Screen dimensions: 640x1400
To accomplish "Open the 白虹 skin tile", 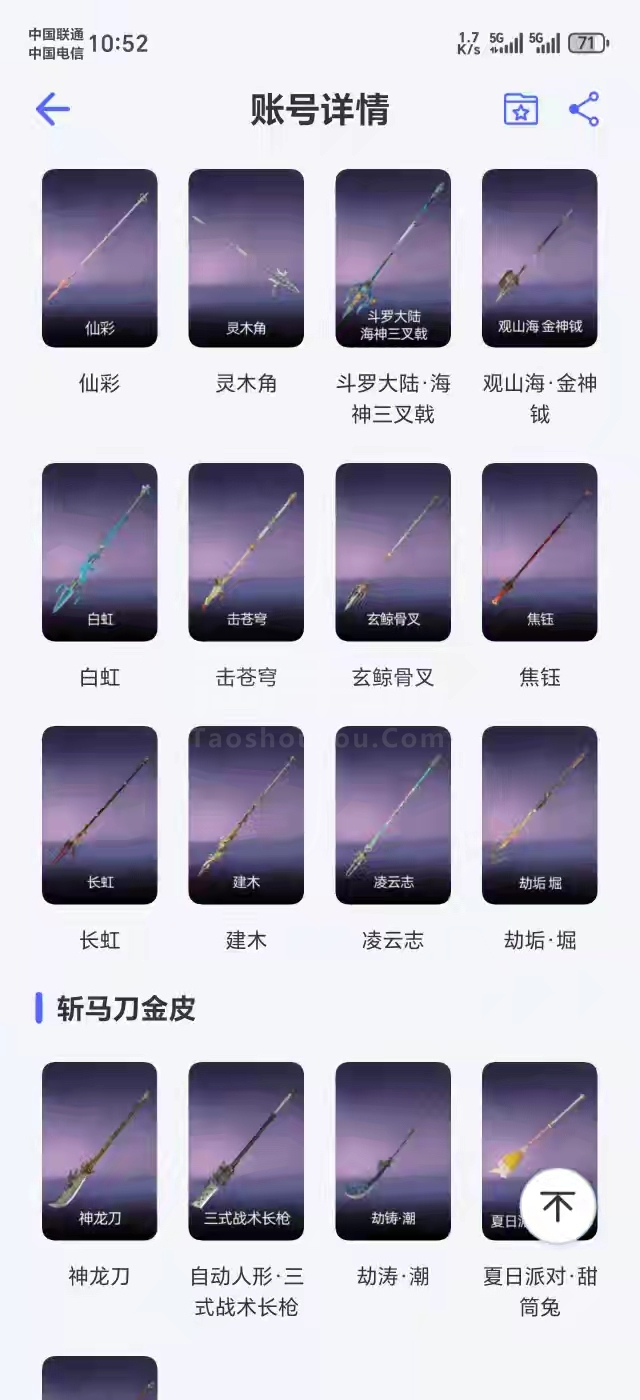I will pyautogui.click(x=100, y=552).
